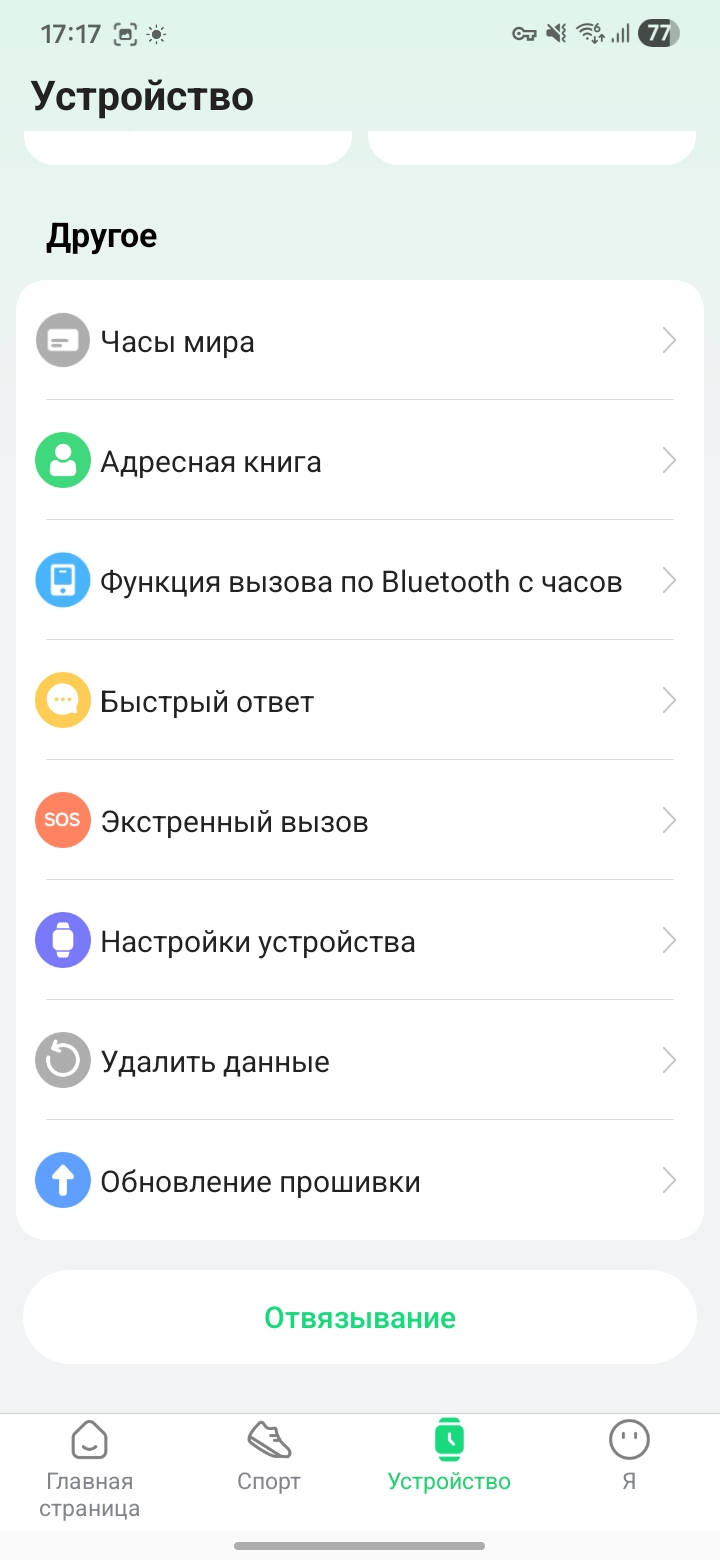
Task: Go to Настройки устройства
Action: pos(360,941)
